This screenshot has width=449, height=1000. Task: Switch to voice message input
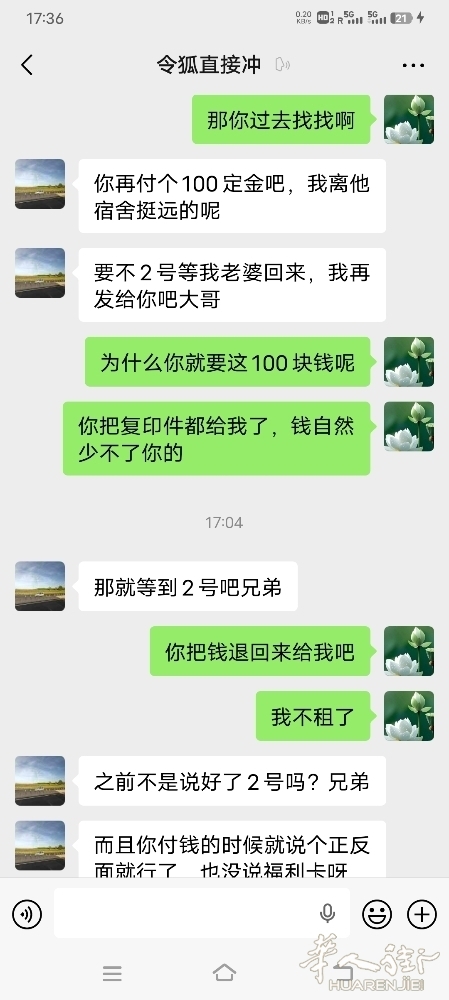point(27,915)
